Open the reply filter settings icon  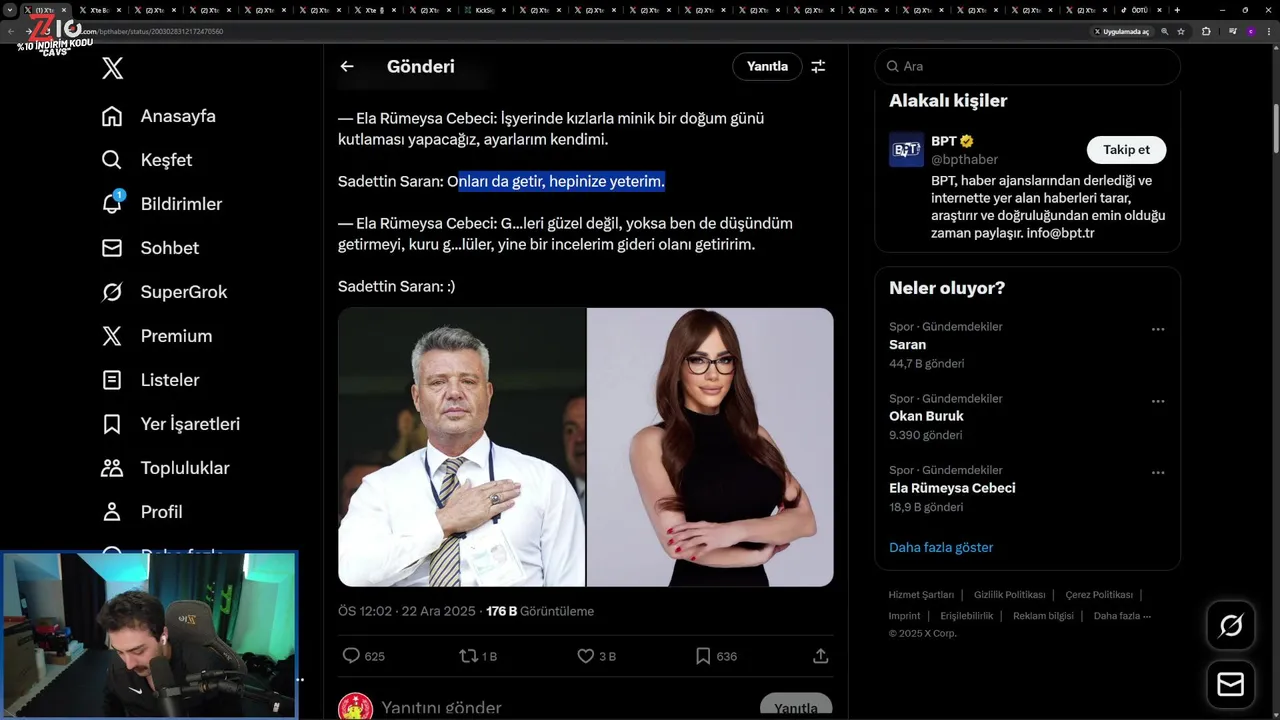[818, 66]
